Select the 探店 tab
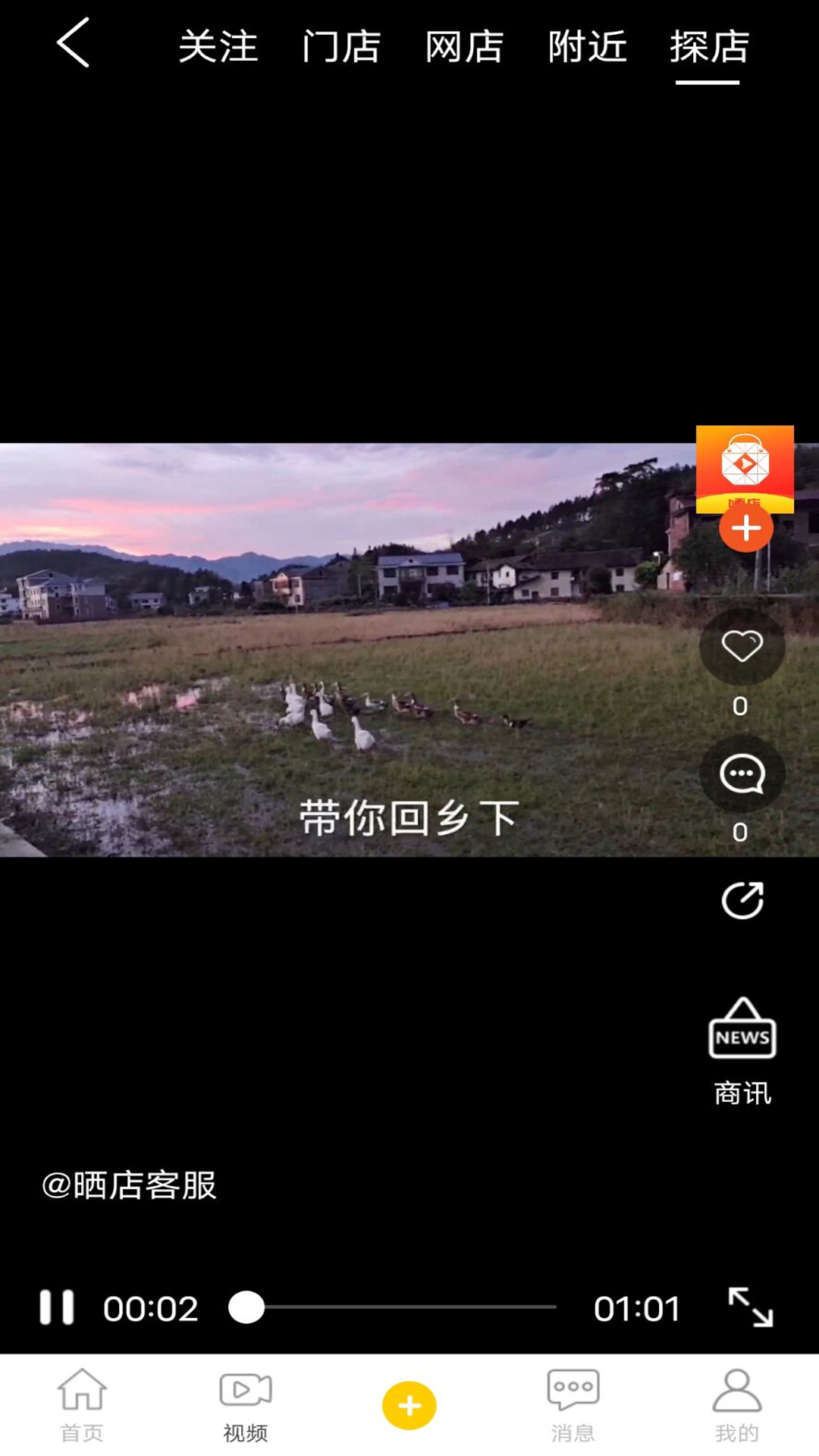The height and width of the screenshot is (1456, 819). tap(709, 47)
